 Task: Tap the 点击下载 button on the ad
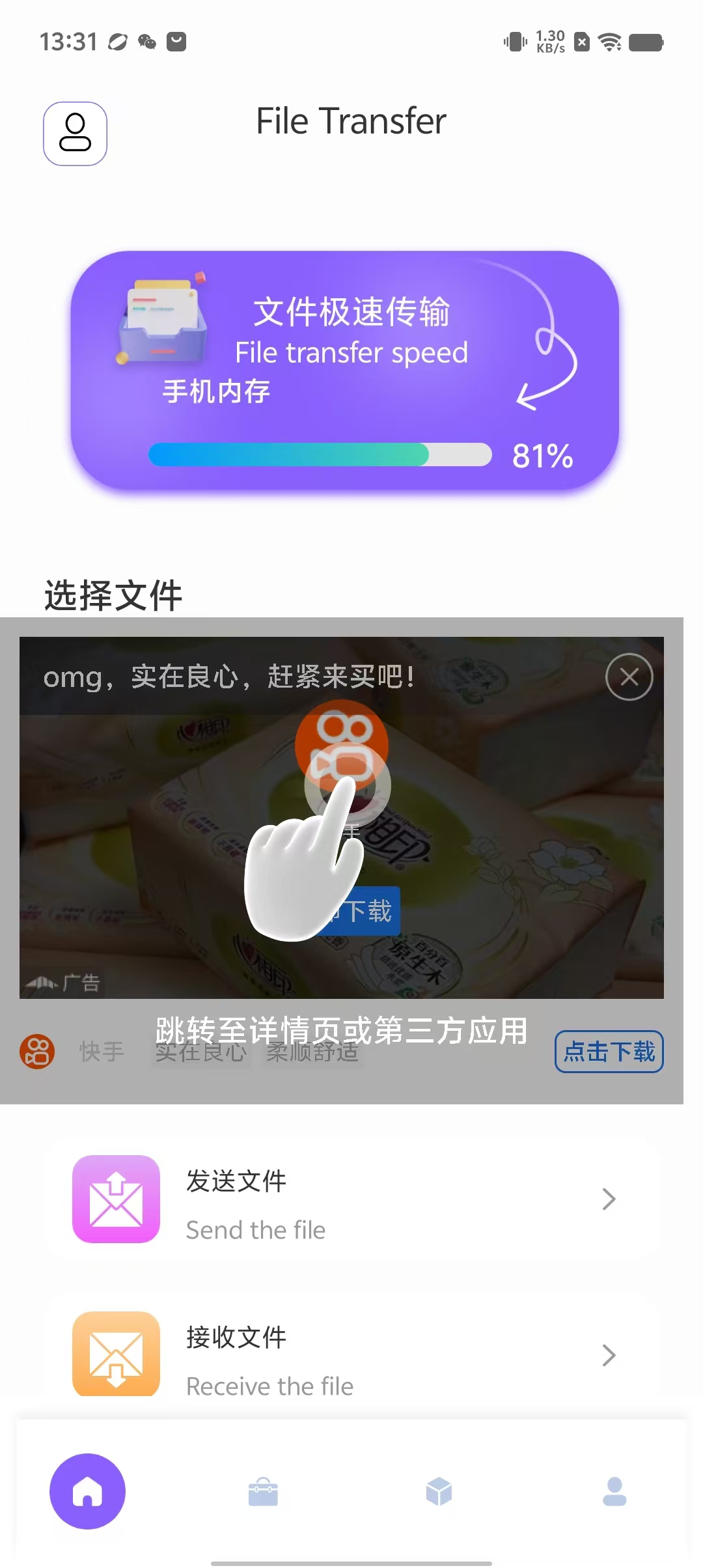[x=609, y=1051]
